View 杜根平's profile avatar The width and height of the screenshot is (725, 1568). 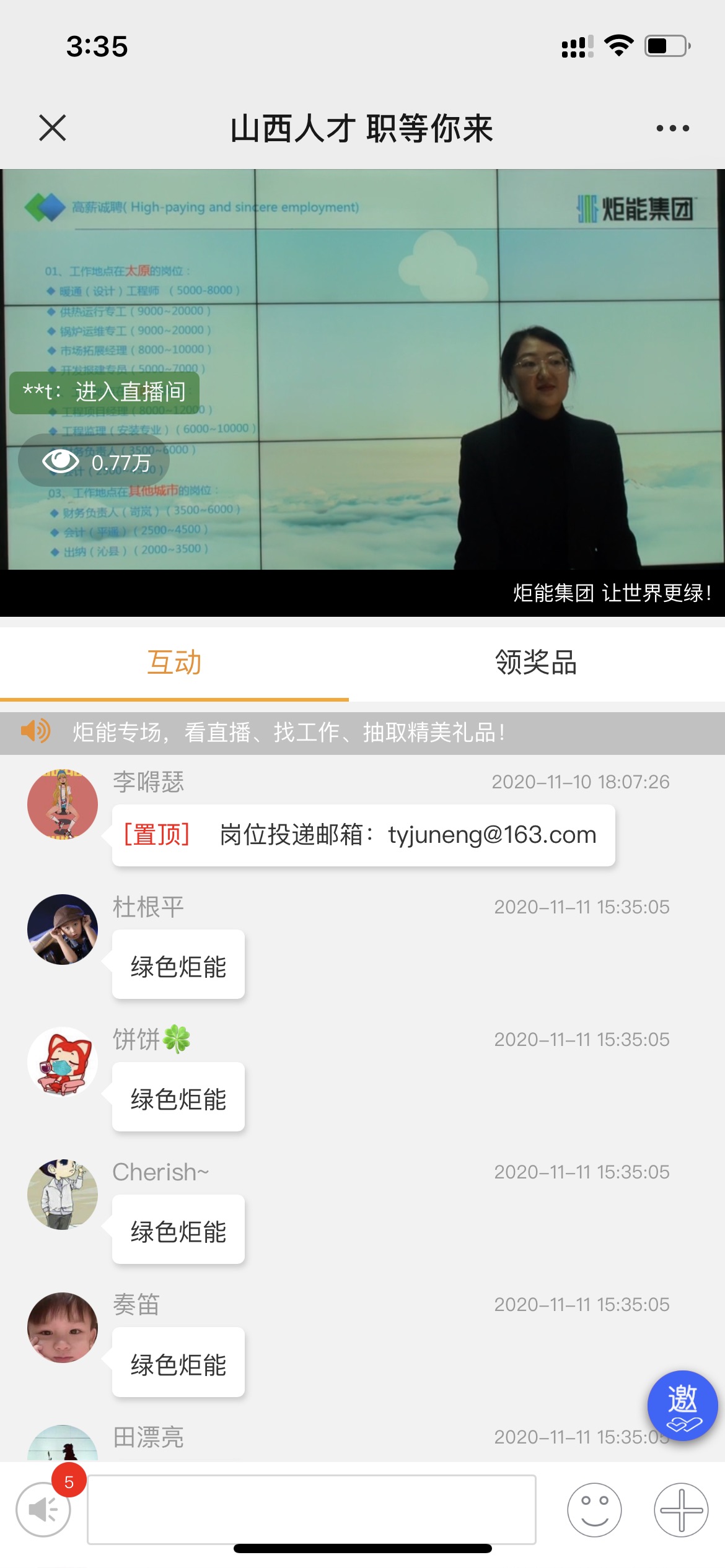pos(63,929)
